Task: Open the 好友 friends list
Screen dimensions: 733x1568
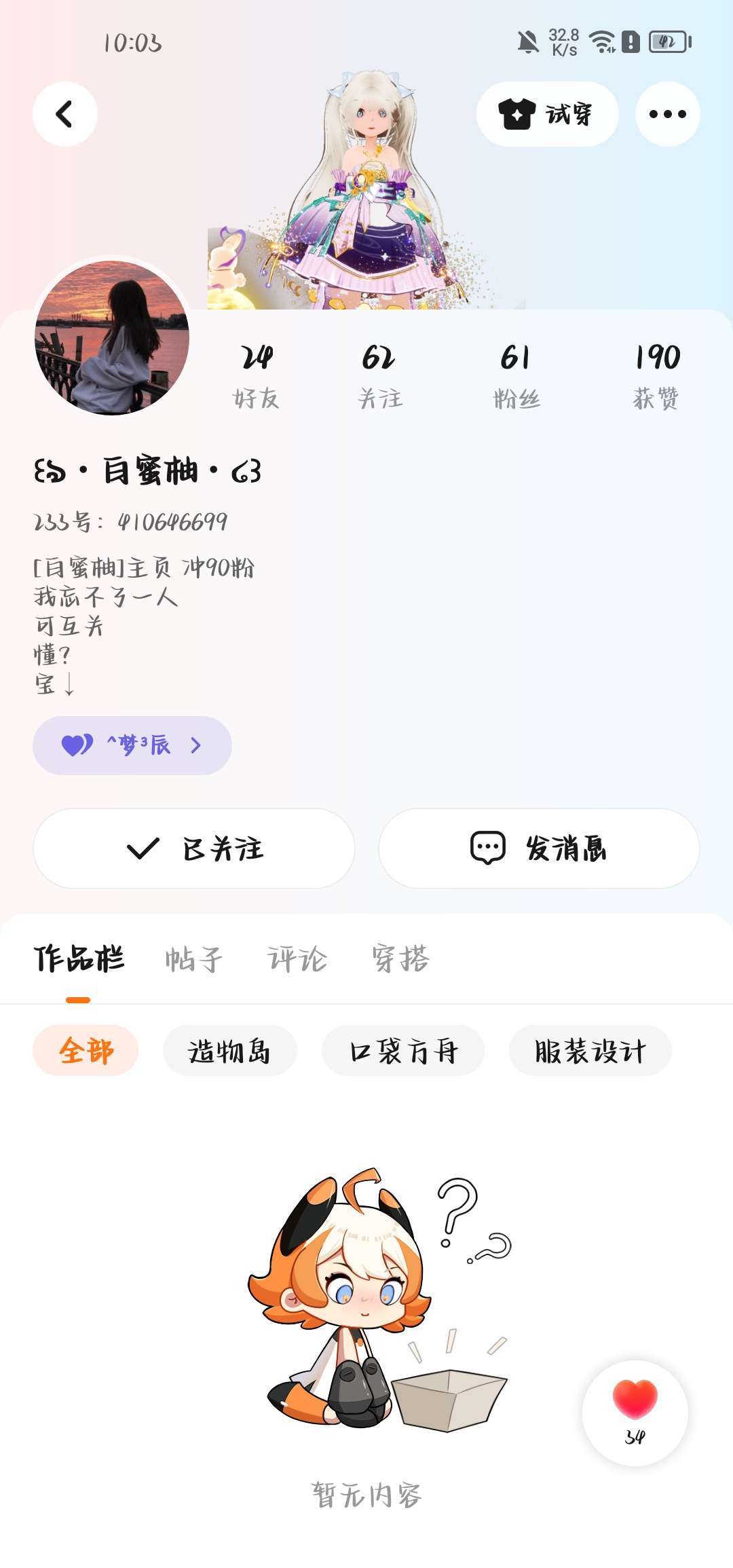Action: pyautogui.click(x=257, y=375)
